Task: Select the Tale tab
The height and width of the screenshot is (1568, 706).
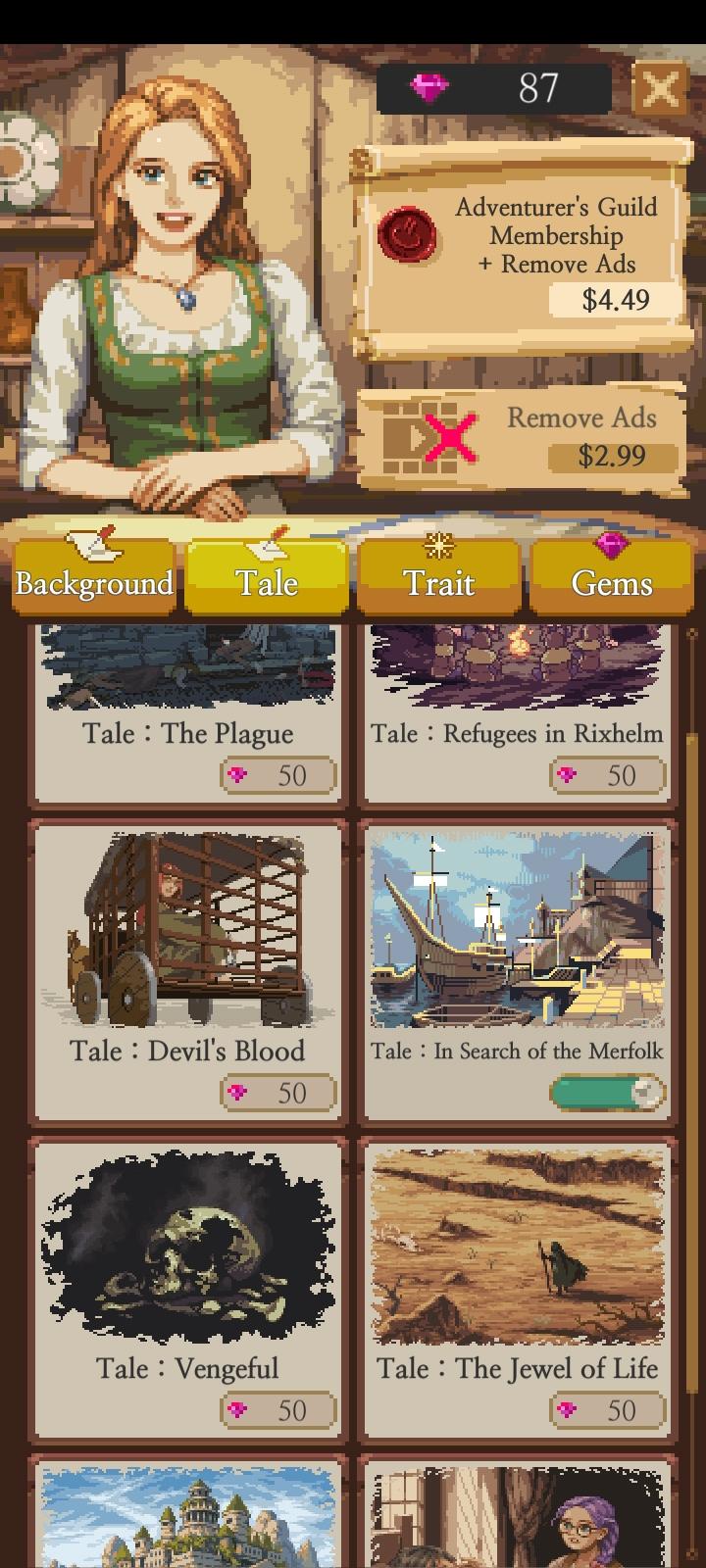Action: (x=267, y=582)
